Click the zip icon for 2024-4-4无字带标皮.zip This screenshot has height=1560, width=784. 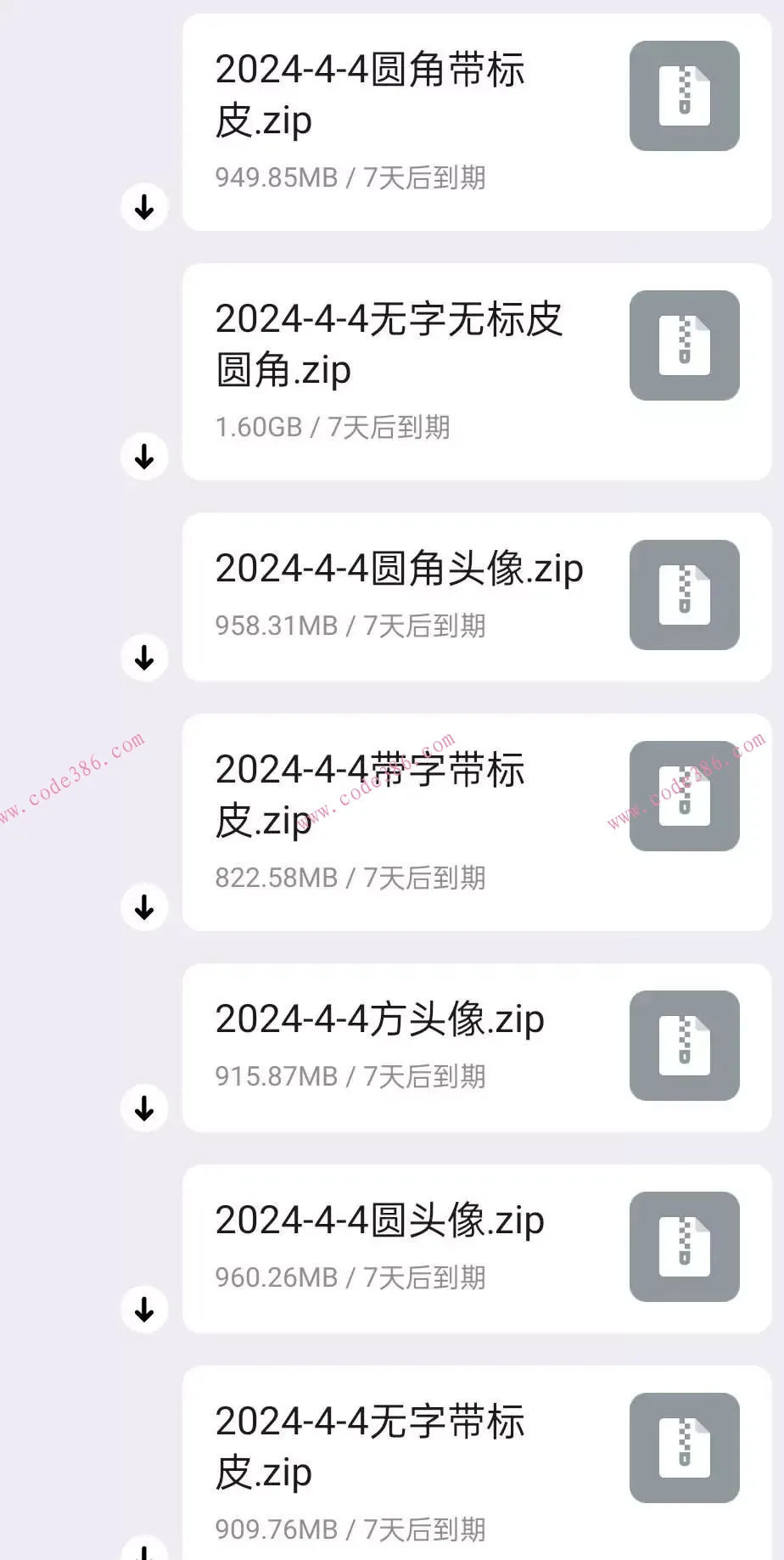[684, 1447]
